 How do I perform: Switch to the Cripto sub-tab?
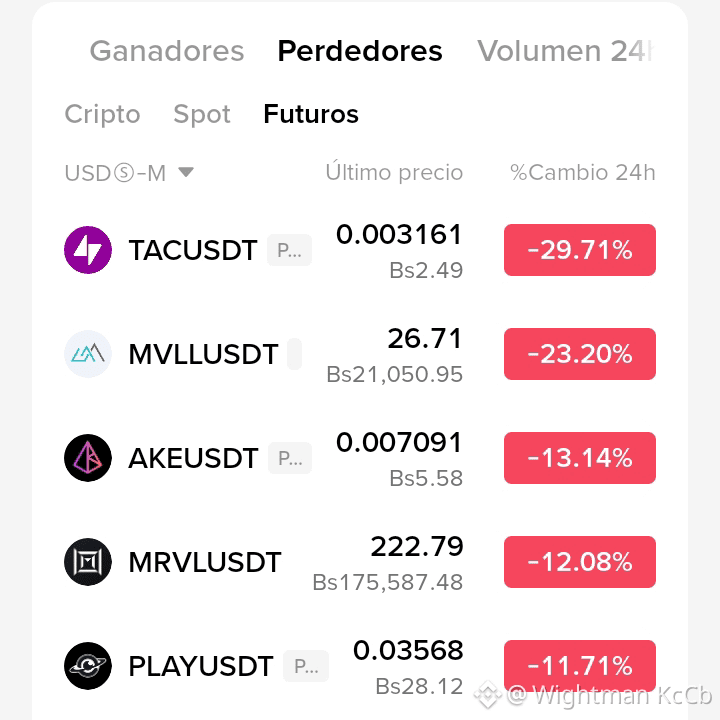[x=102, y=114]
